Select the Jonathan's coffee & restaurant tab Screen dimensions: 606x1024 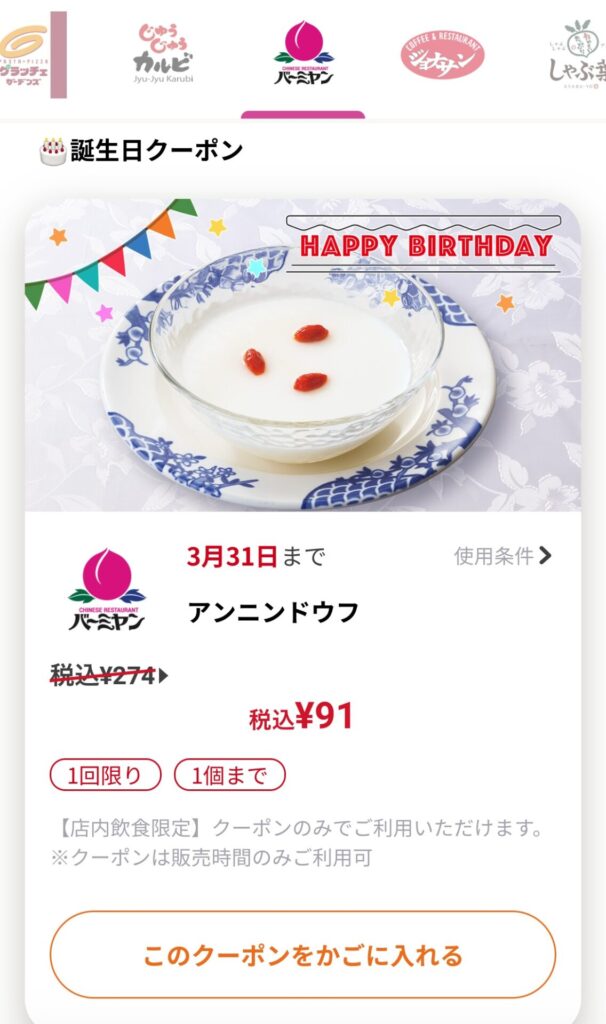pos(442,54)
